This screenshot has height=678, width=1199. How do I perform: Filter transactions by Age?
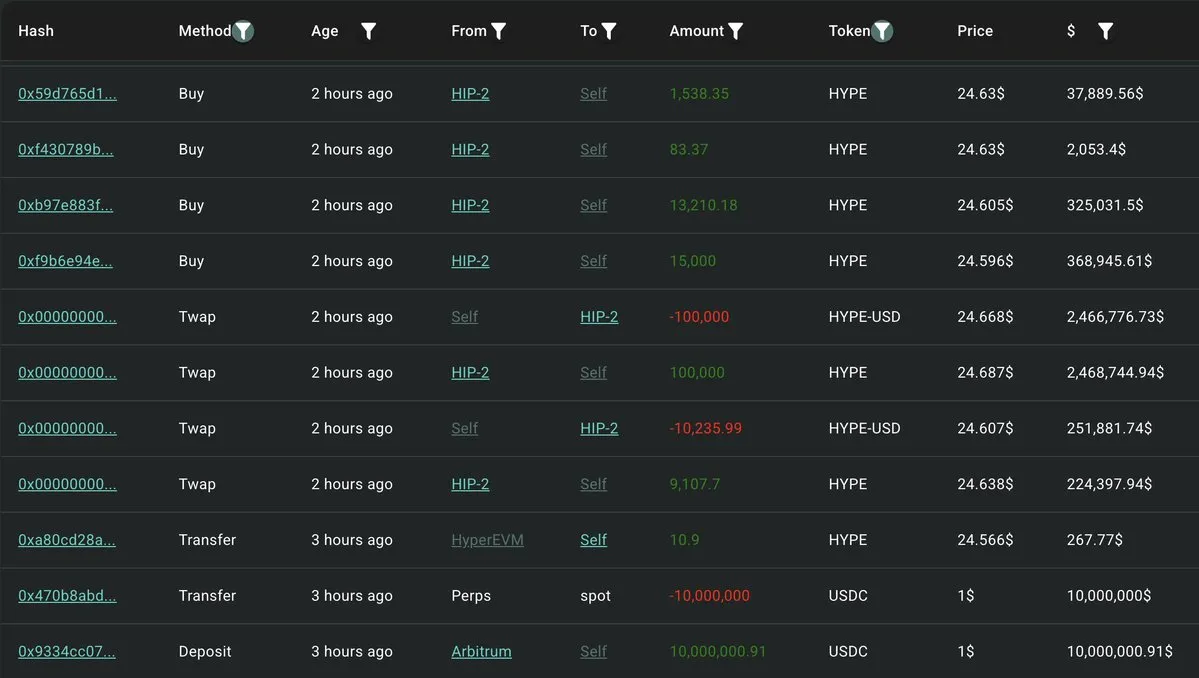(368, 31)
